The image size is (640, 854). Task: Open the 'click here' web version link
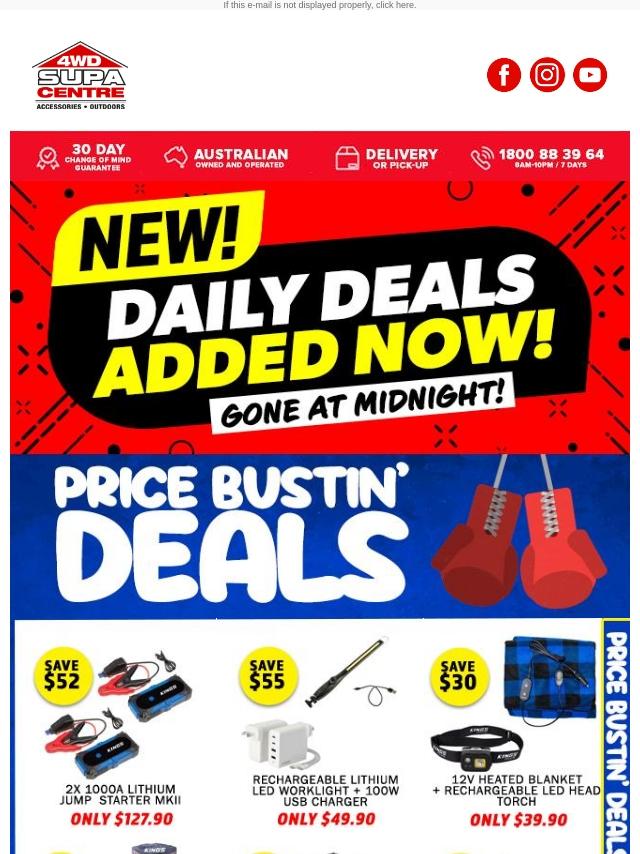point(395,5)
